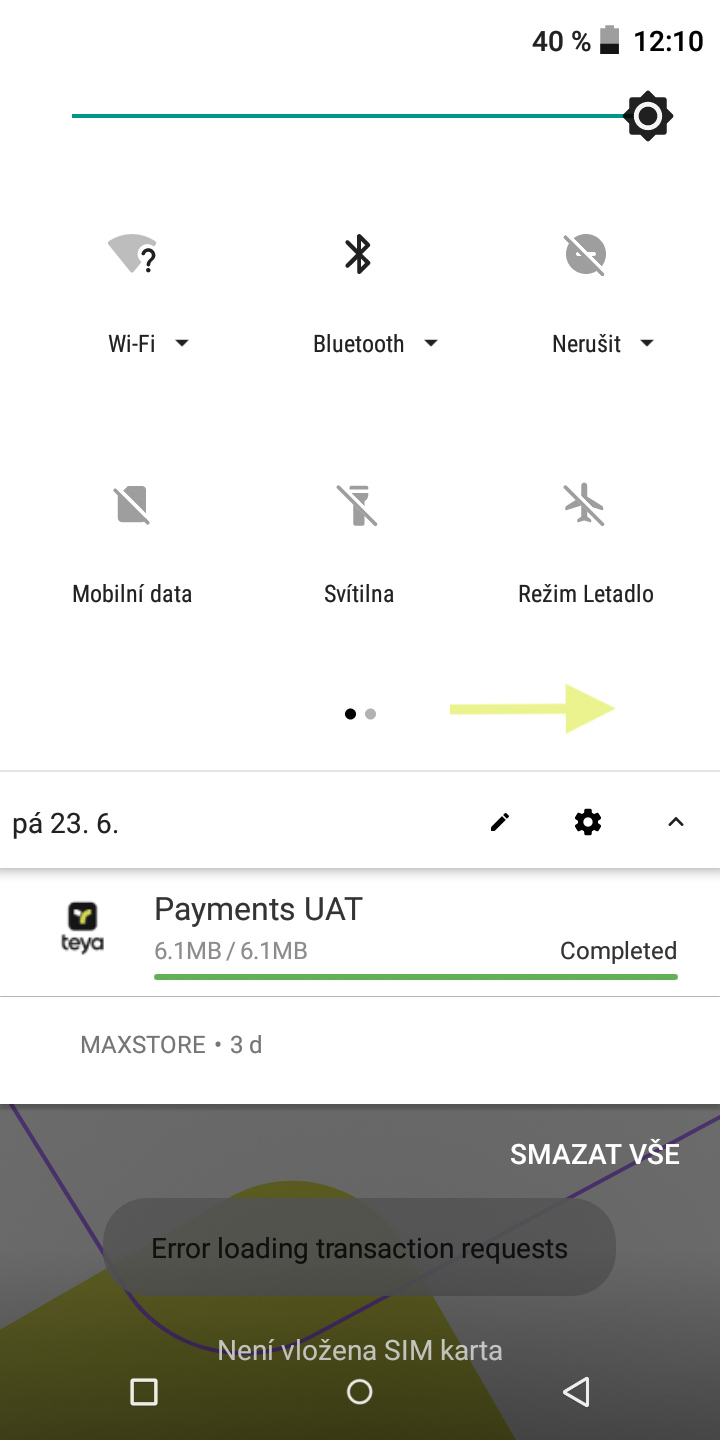Turn on the Svítilna flashlight
This screenshot has width=720, height=1440.
point(358,504)
